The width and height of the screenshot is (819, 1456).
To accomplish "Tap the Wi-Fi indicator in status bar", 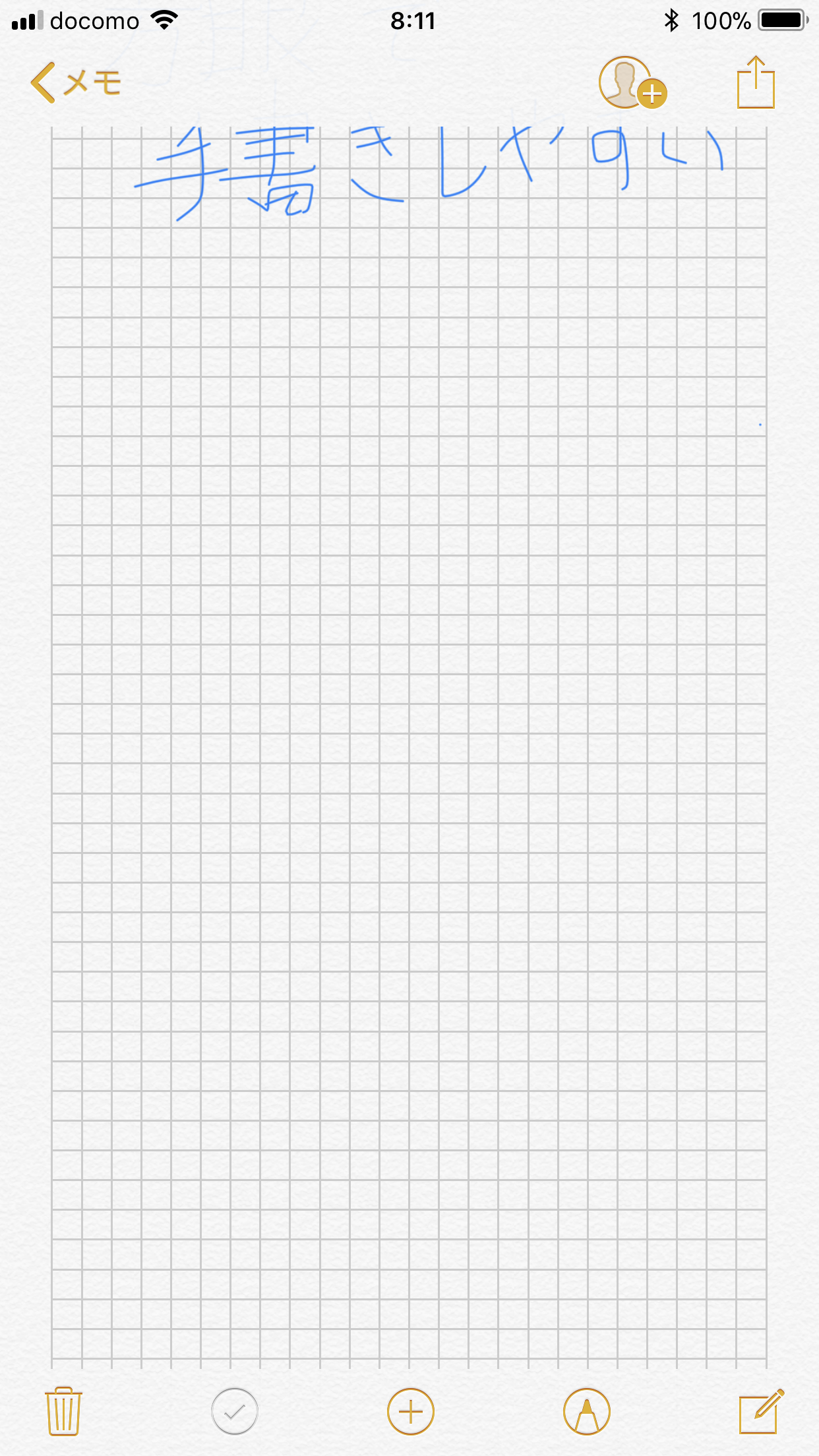I will (x=163, y=20).
